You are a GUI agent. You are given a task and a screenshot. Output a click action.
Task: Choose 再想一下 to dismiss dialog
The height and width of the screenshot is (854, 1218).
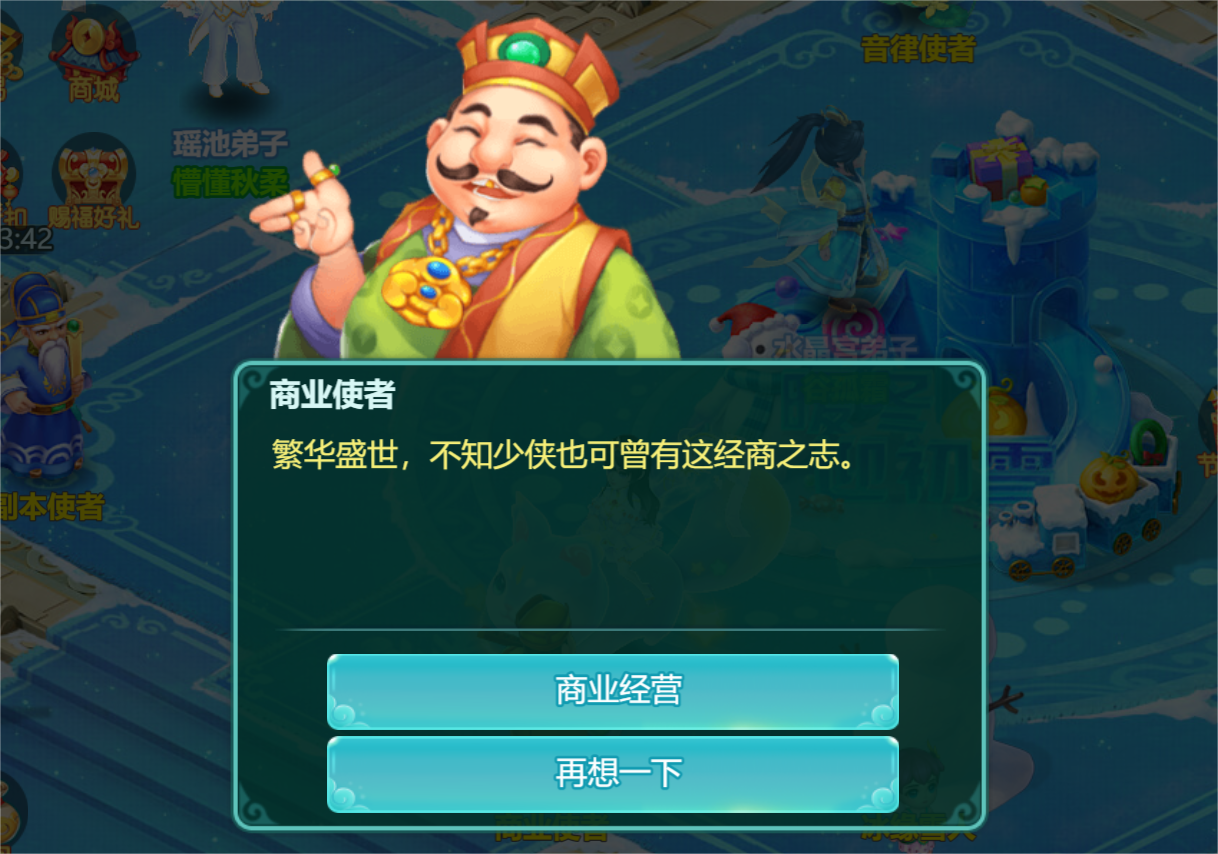[x=612, y=773]
